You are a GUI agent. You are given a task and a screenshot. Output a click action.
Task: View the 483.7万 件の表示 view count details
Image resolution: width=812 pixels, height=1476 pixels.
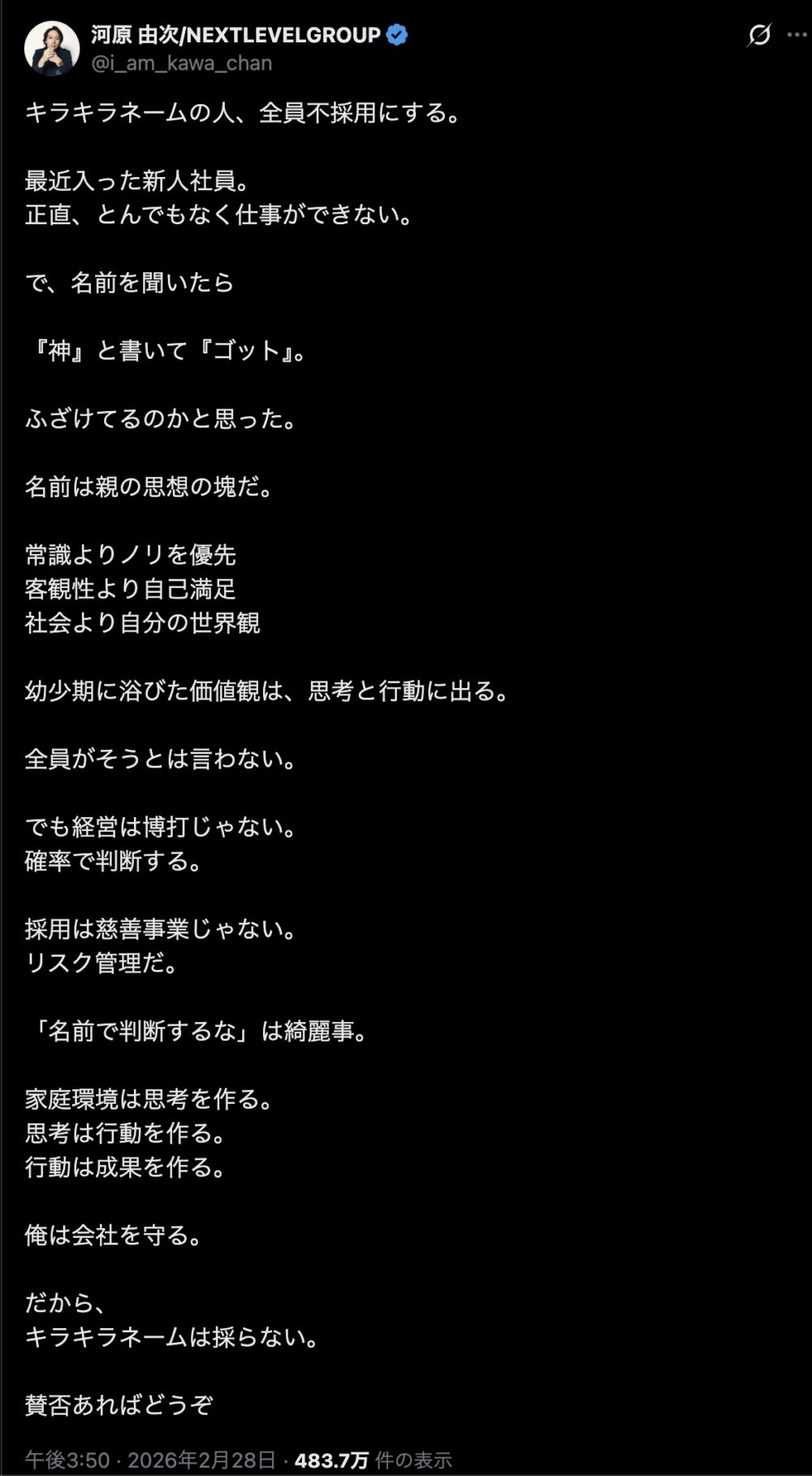(x=373, y=1461)
